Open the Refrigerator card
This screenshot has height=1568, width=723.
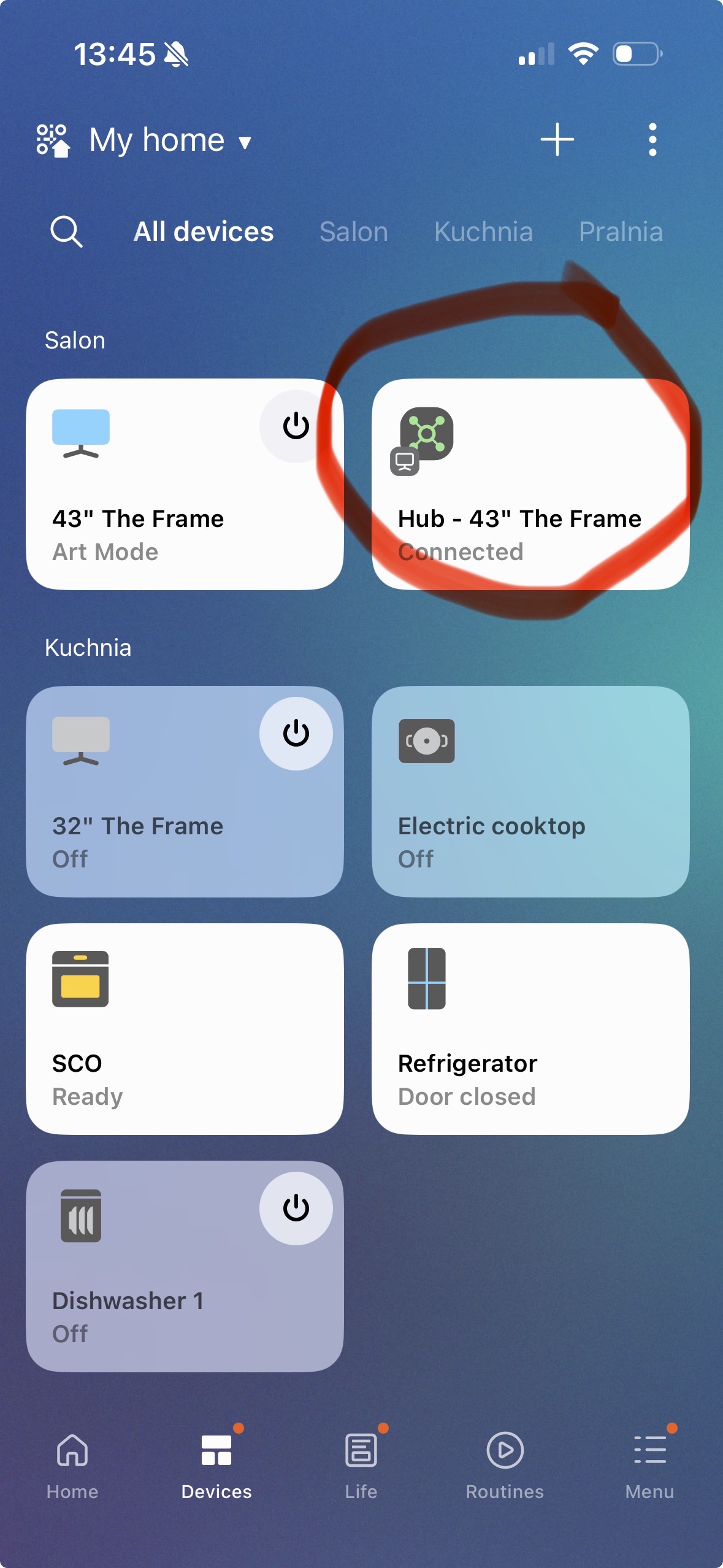530,1029
